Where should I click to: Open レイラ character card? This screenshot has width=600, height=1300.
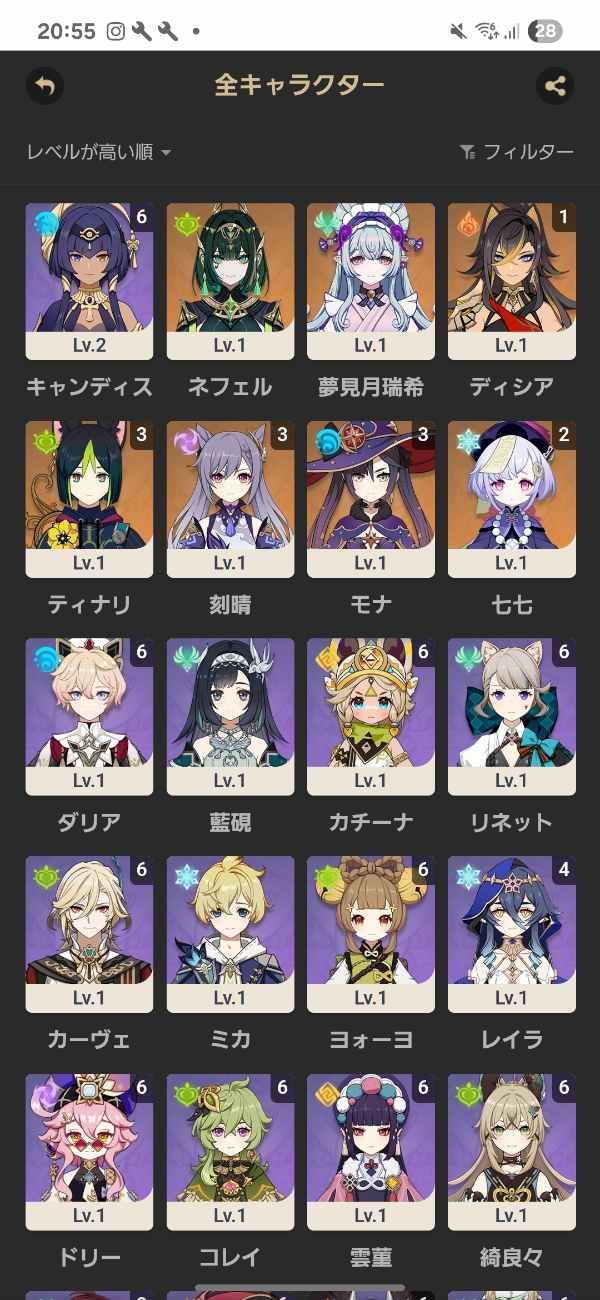click(512, 935)
